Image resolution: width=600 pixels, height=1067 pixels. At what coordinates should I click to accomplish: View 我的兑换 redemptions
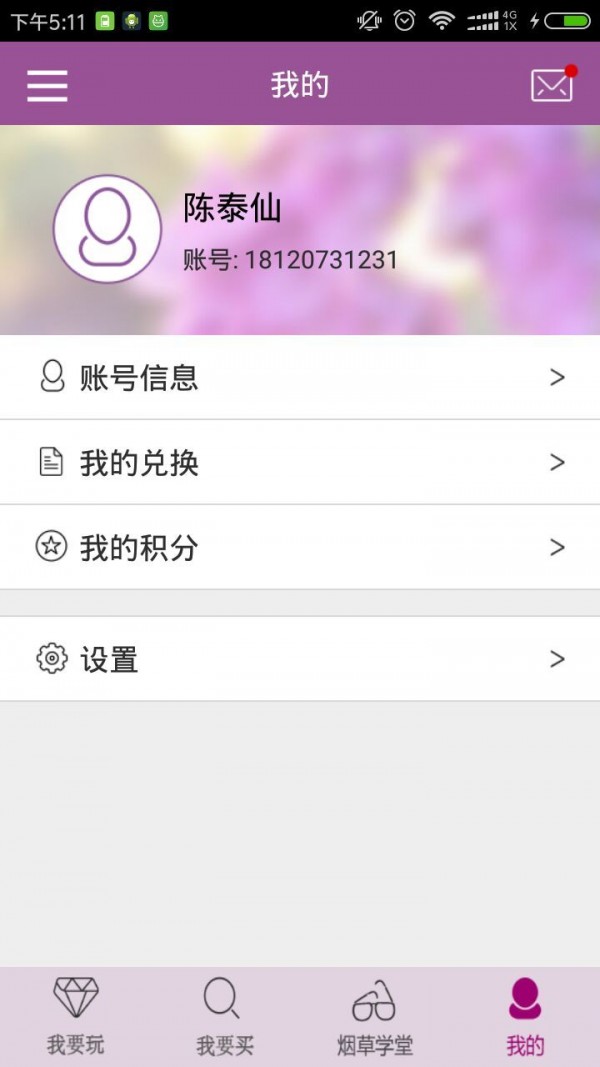tap(300, 462)
